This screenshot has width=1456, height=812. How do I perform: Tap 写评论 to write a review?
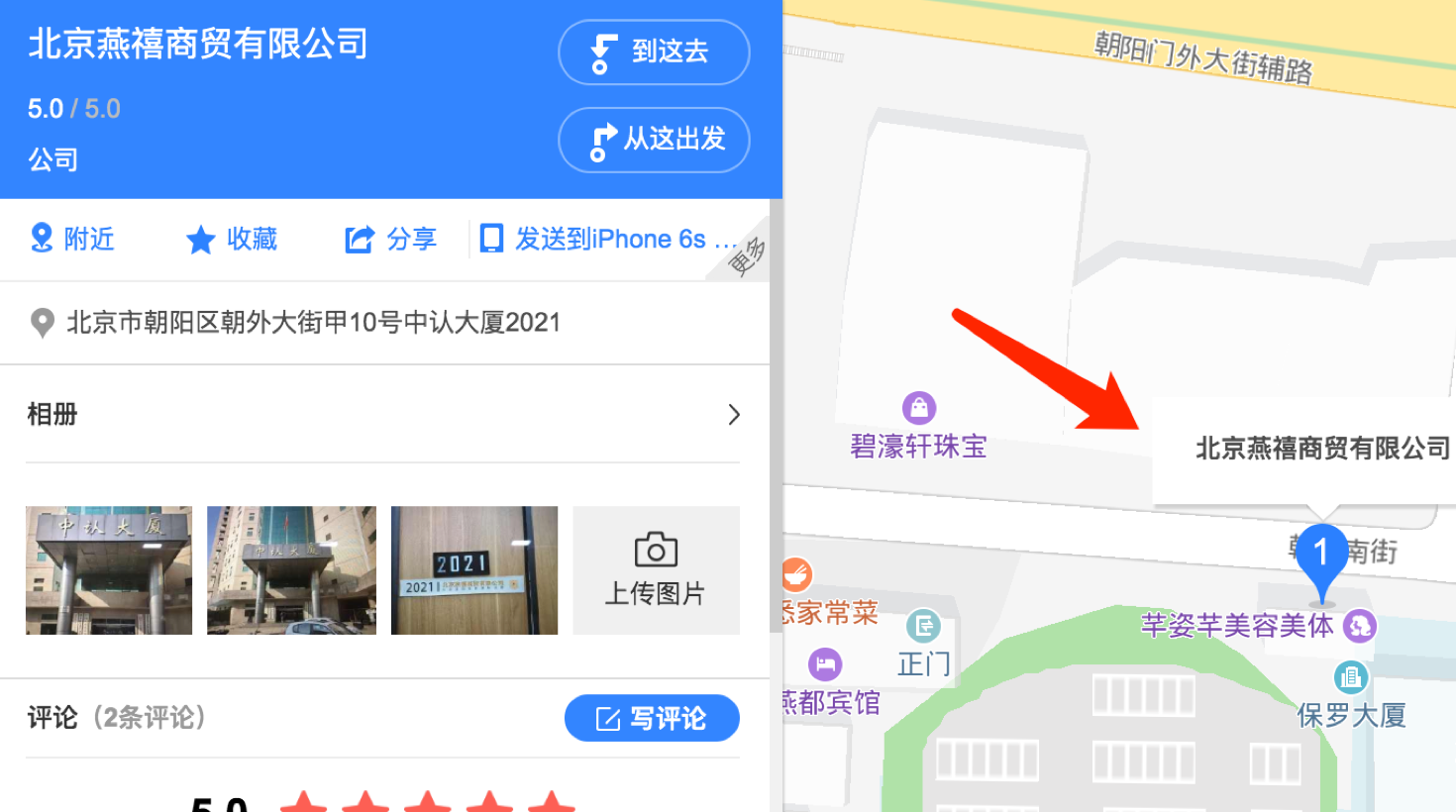(652, 718)
